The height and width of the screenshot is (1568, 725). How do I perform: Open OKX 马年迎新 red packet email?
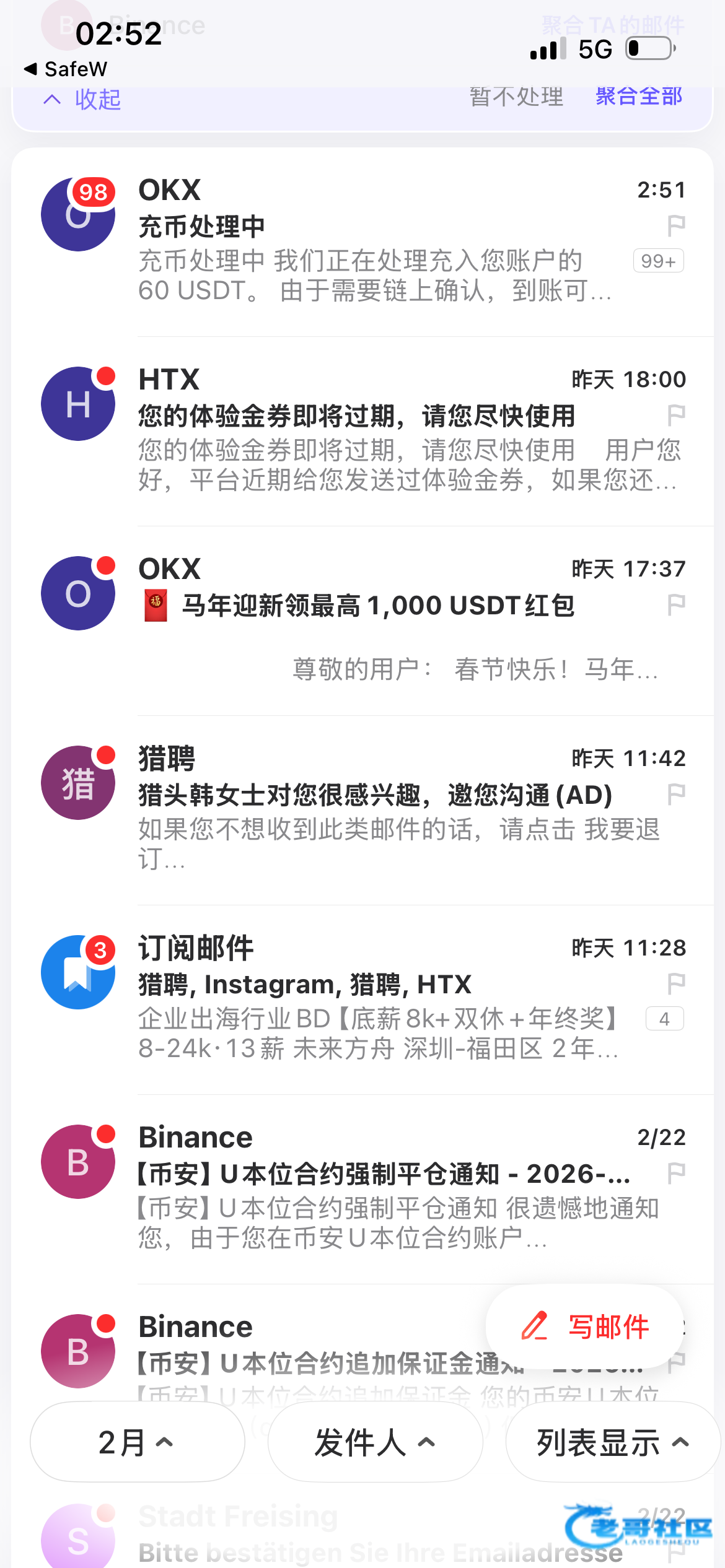(x=372, y=619)
